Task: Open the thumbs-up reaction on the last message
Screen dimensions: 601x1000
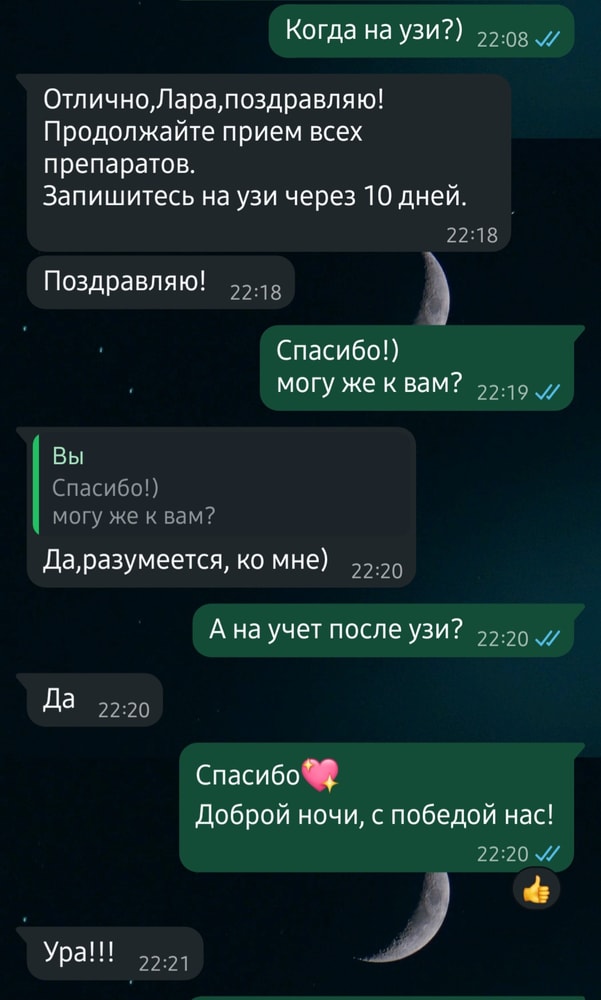Action: (537, 889)
